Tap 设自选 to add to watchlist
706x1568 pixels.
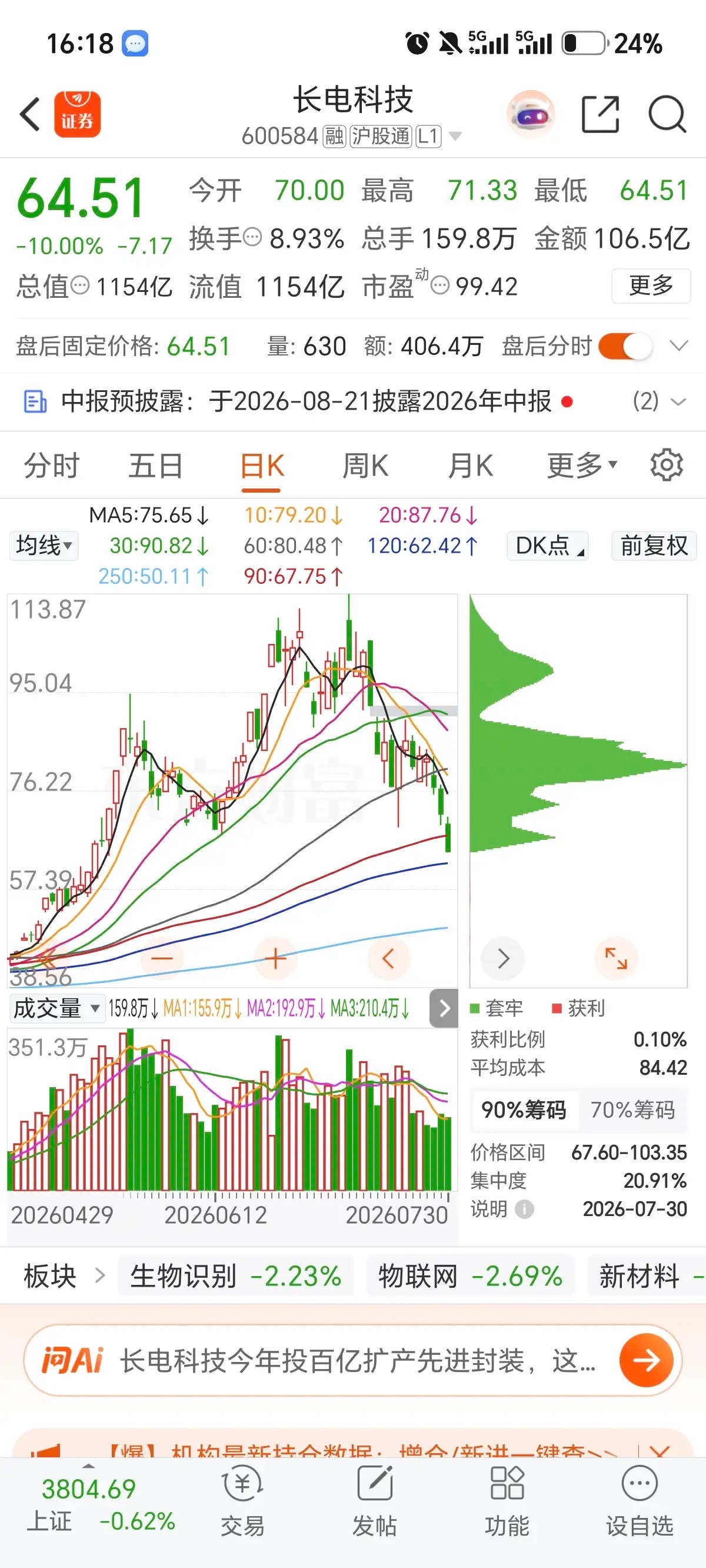[640, 1501]
